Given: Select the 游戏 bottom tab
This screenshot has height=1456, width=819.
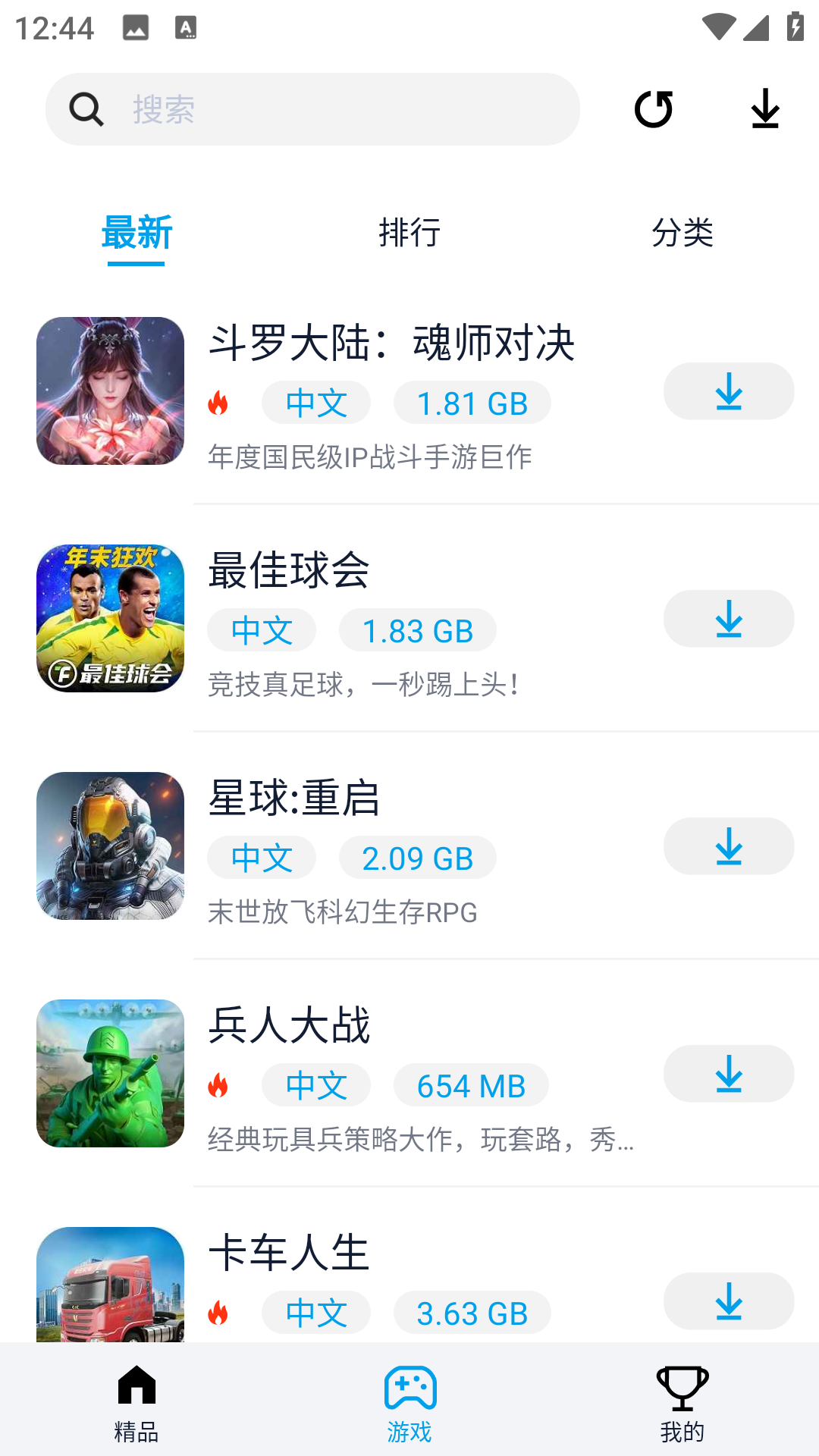Looking at the screenshot, I should (409, 1401).
